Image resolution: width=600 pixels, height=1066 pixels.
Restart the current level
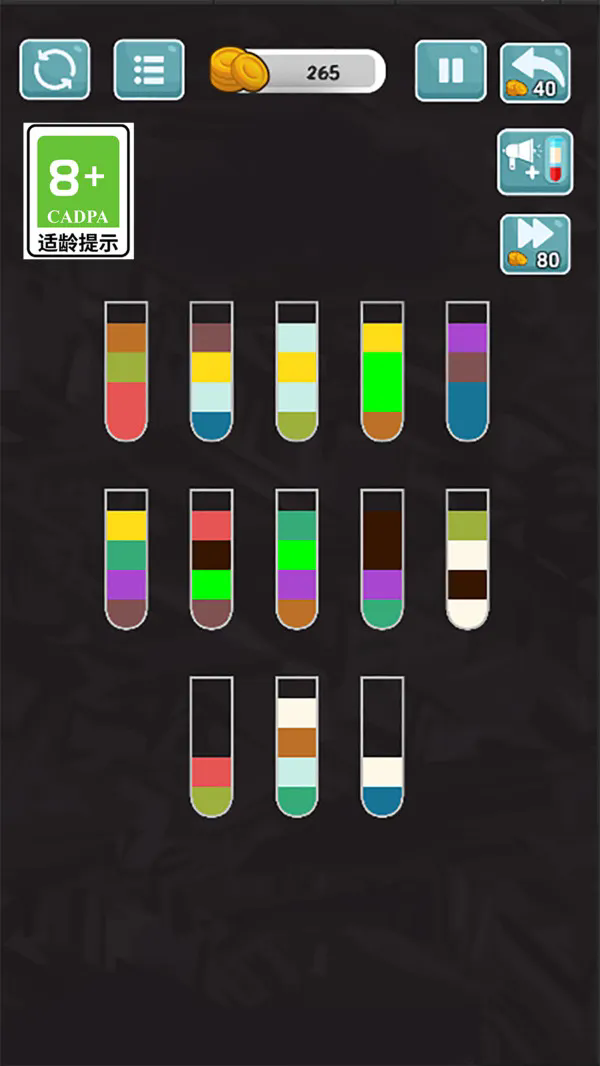[55, 69]
